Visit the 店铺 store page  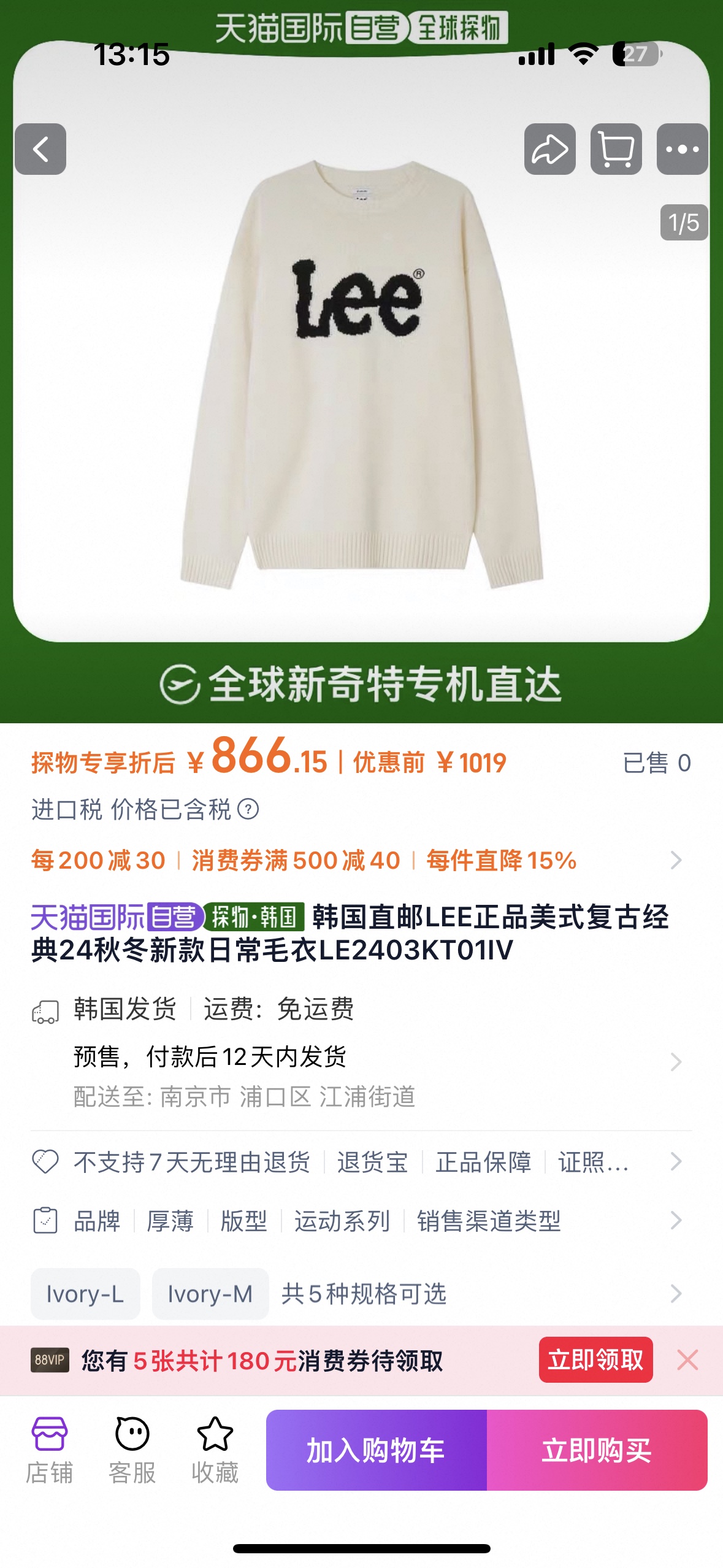tap(49, 1449)
